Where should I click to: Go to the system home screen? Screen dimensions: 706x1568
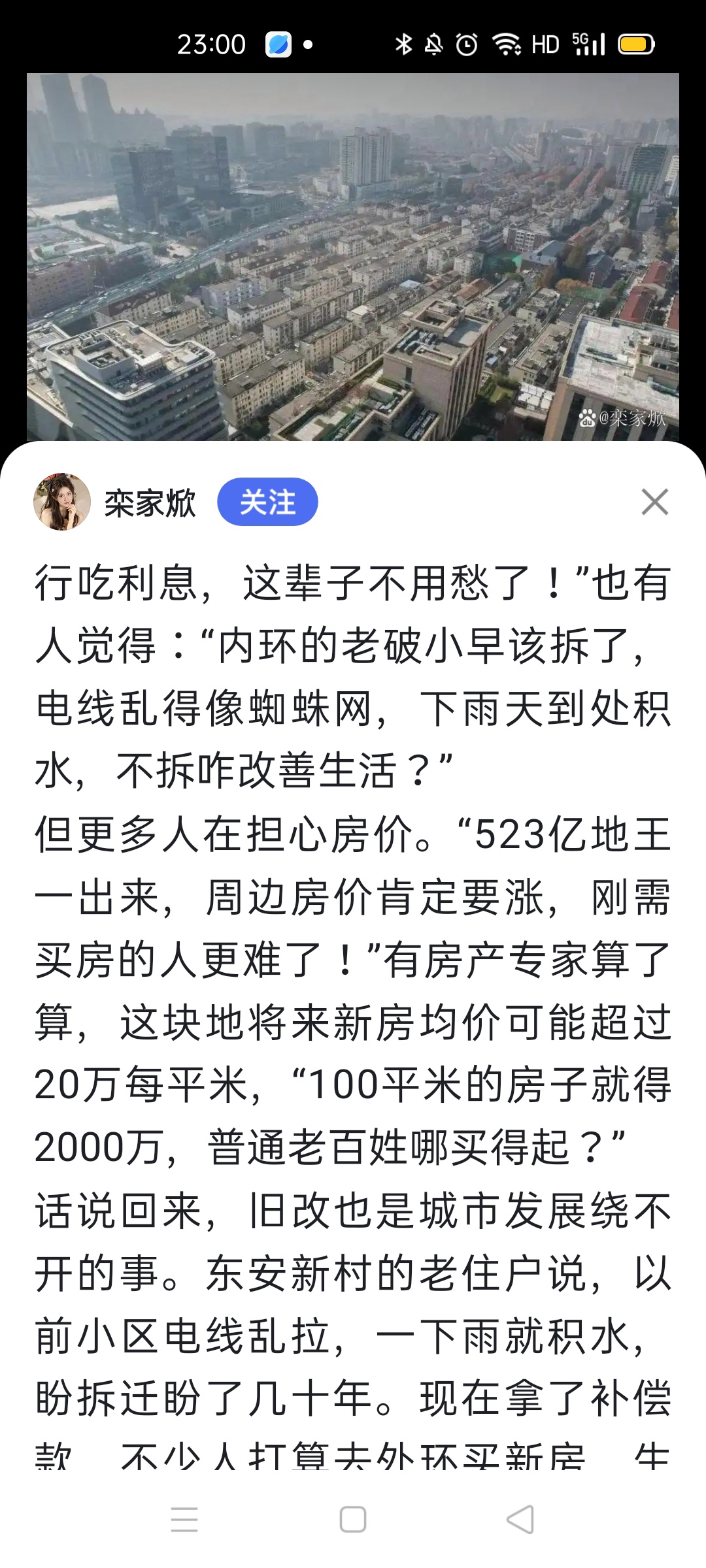353,1519
